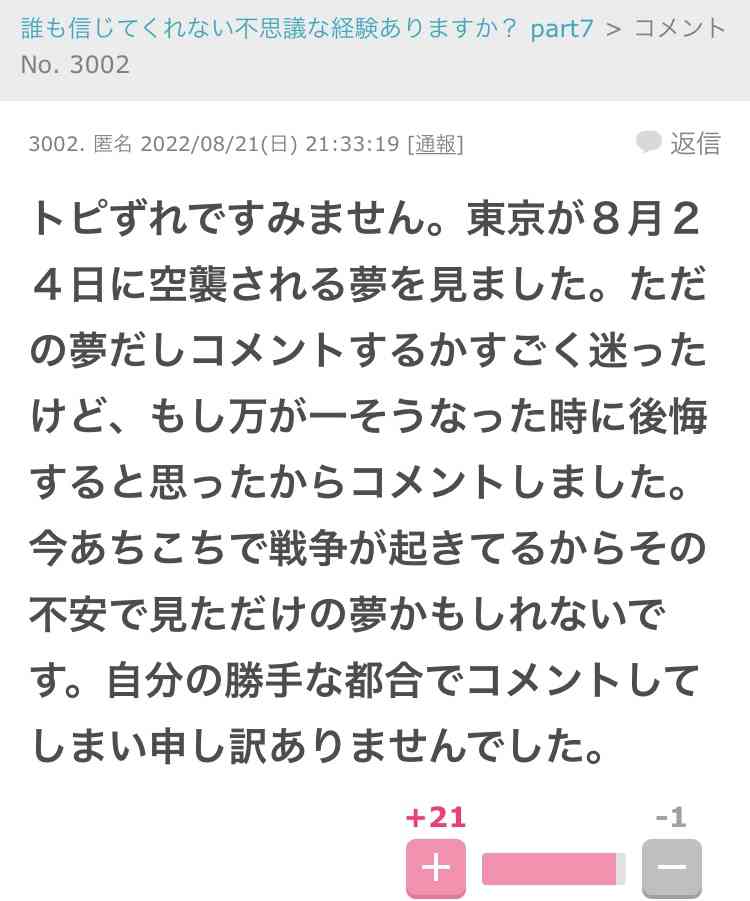Tap 返信 to reply to comment 3002

(x=679, y=143)
